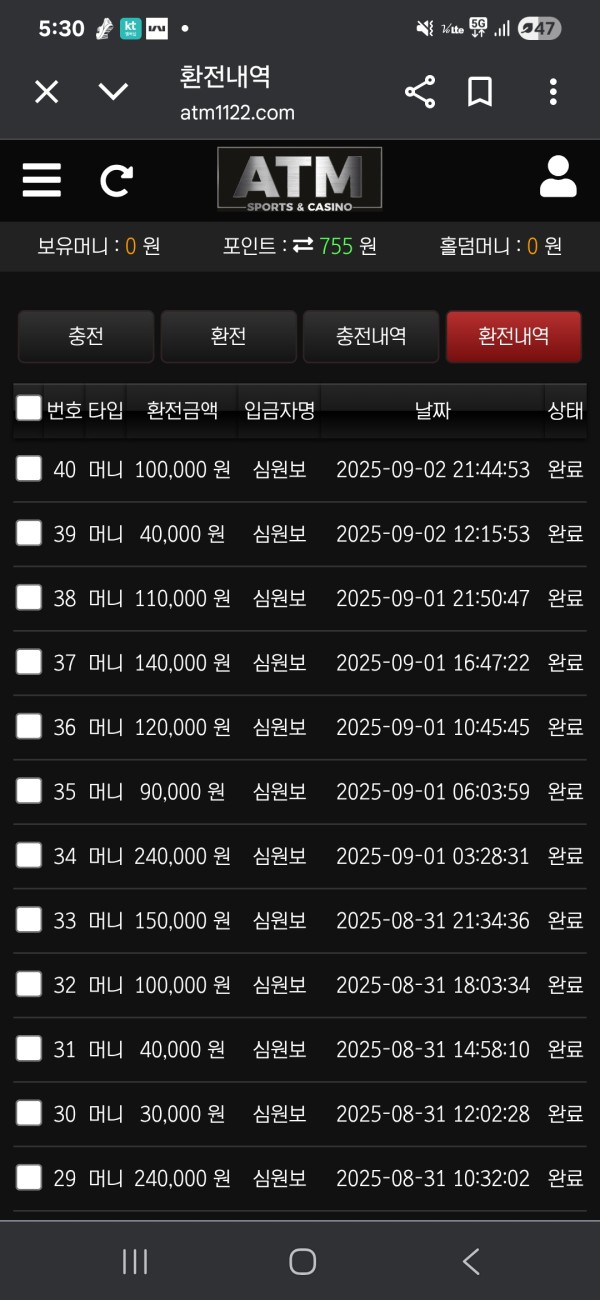The image size is (600, 1300).
Task: Select the checkbox for record 34
Action: tap(29, 855)
